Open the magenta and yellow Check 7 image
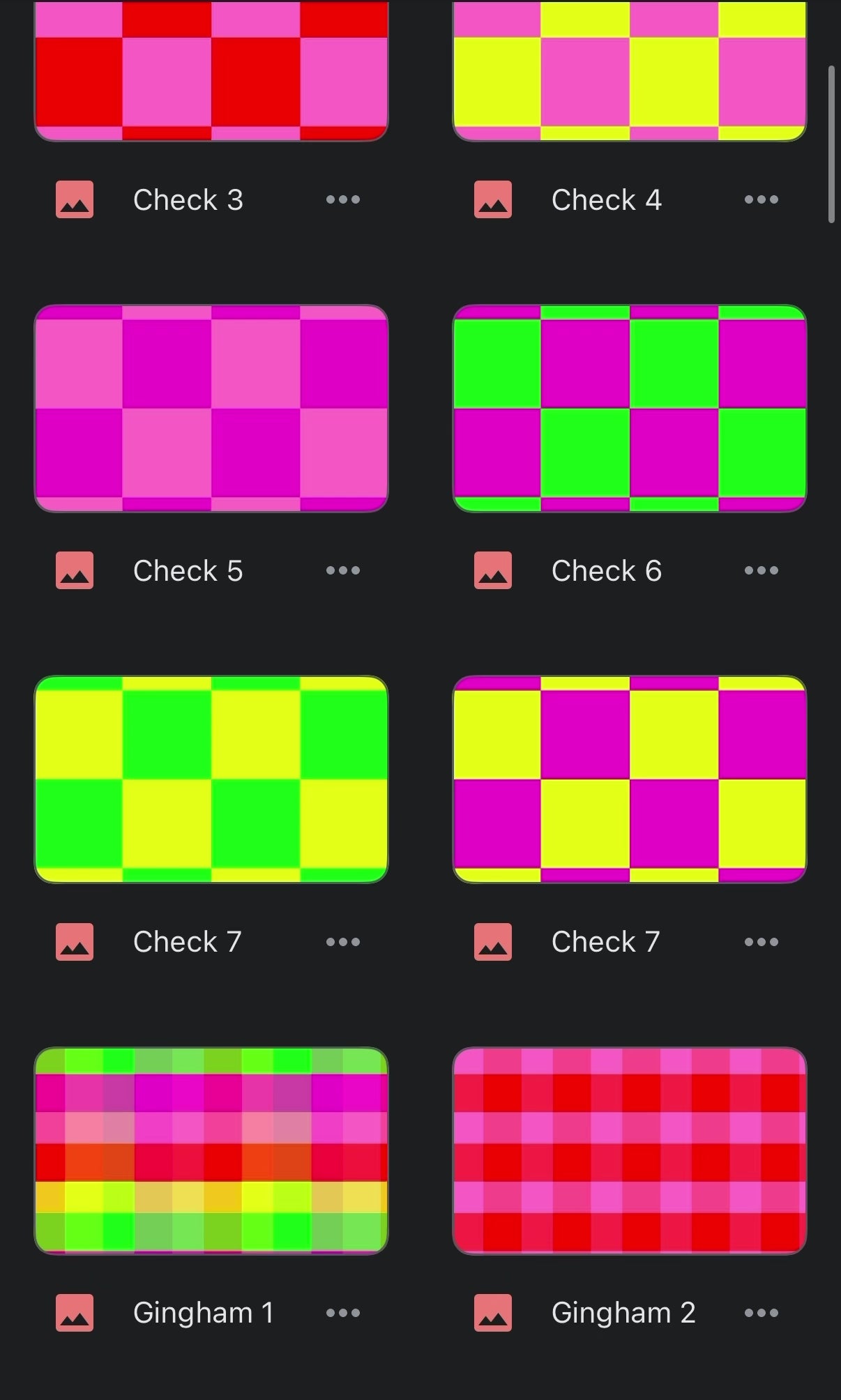The width and height of the screenshot is (841, 1400). (x=629, y=779)
